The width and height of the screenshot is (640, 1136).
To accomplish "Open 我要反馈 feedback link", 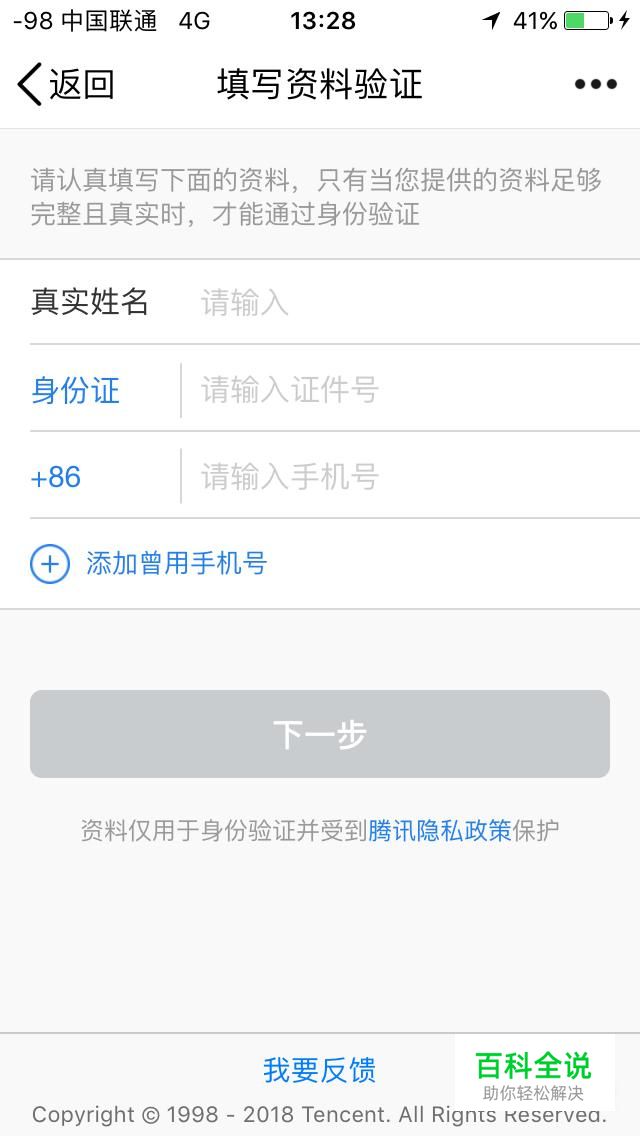I will 319,1070.
